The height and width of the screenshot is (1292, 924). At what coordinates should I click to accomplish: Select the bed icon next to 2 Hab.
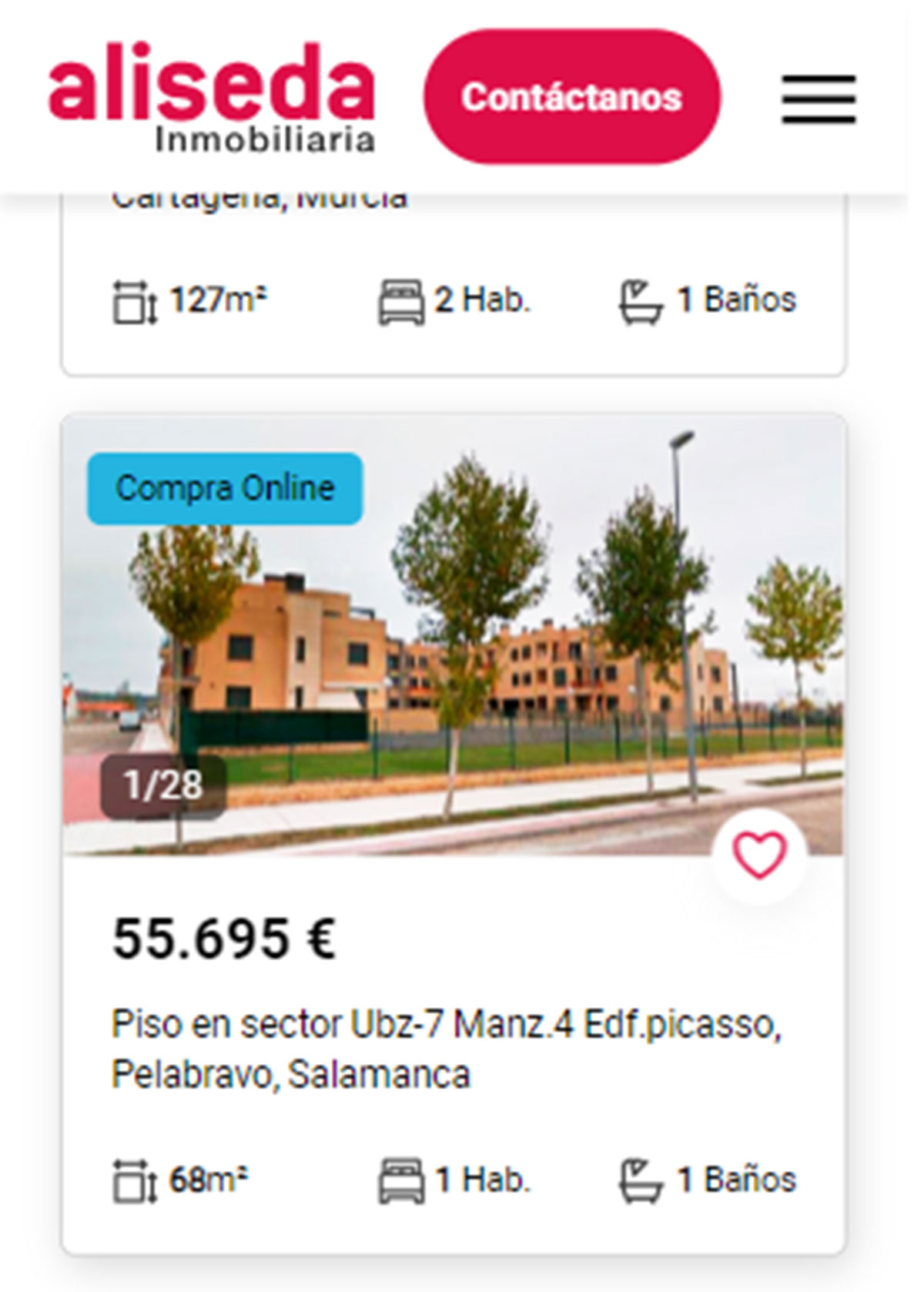401,300
